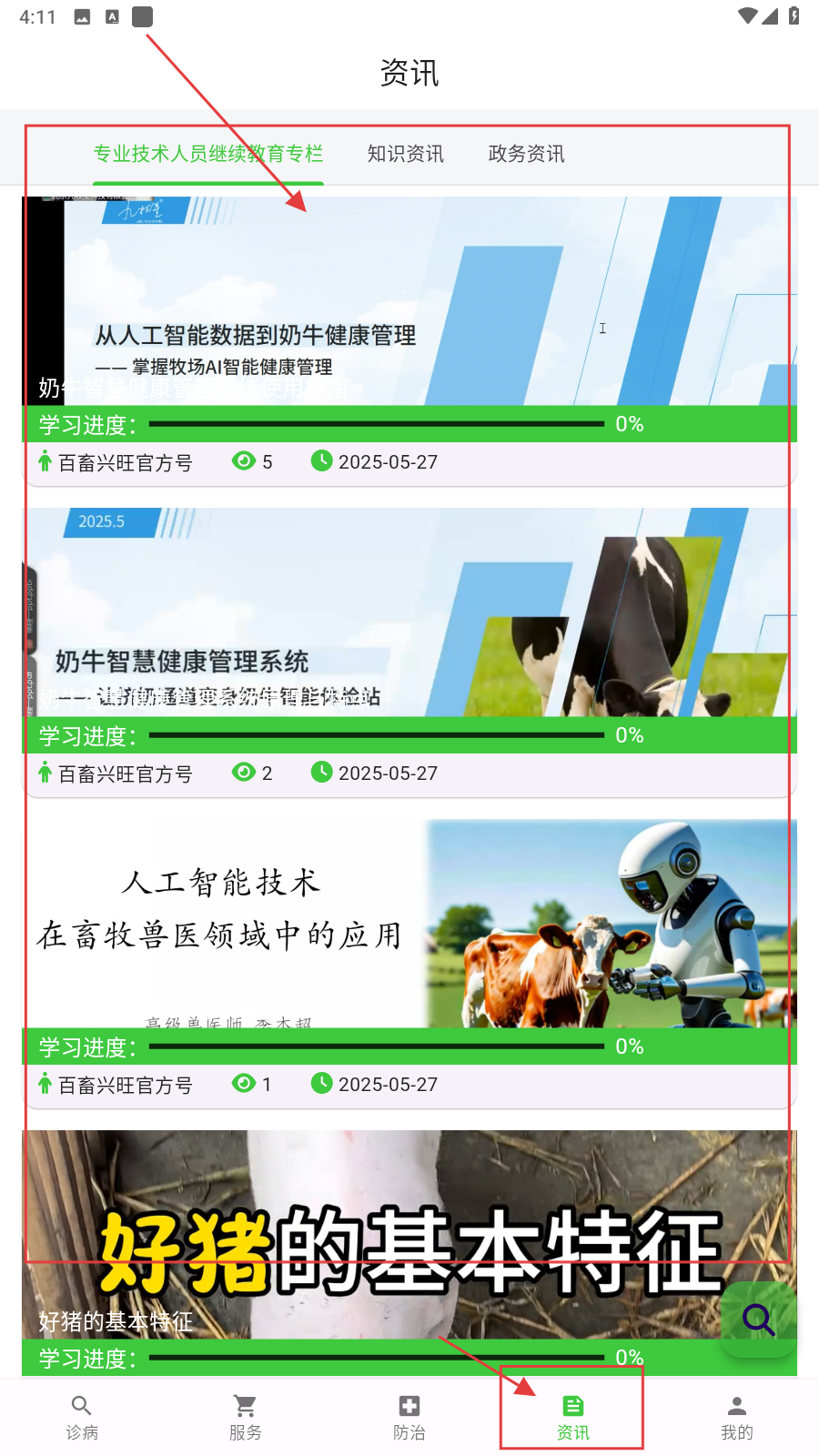The height and width of the screenshot is (1456, 819).
Task: Tap the floating green search button
Action: (758, 1319)
